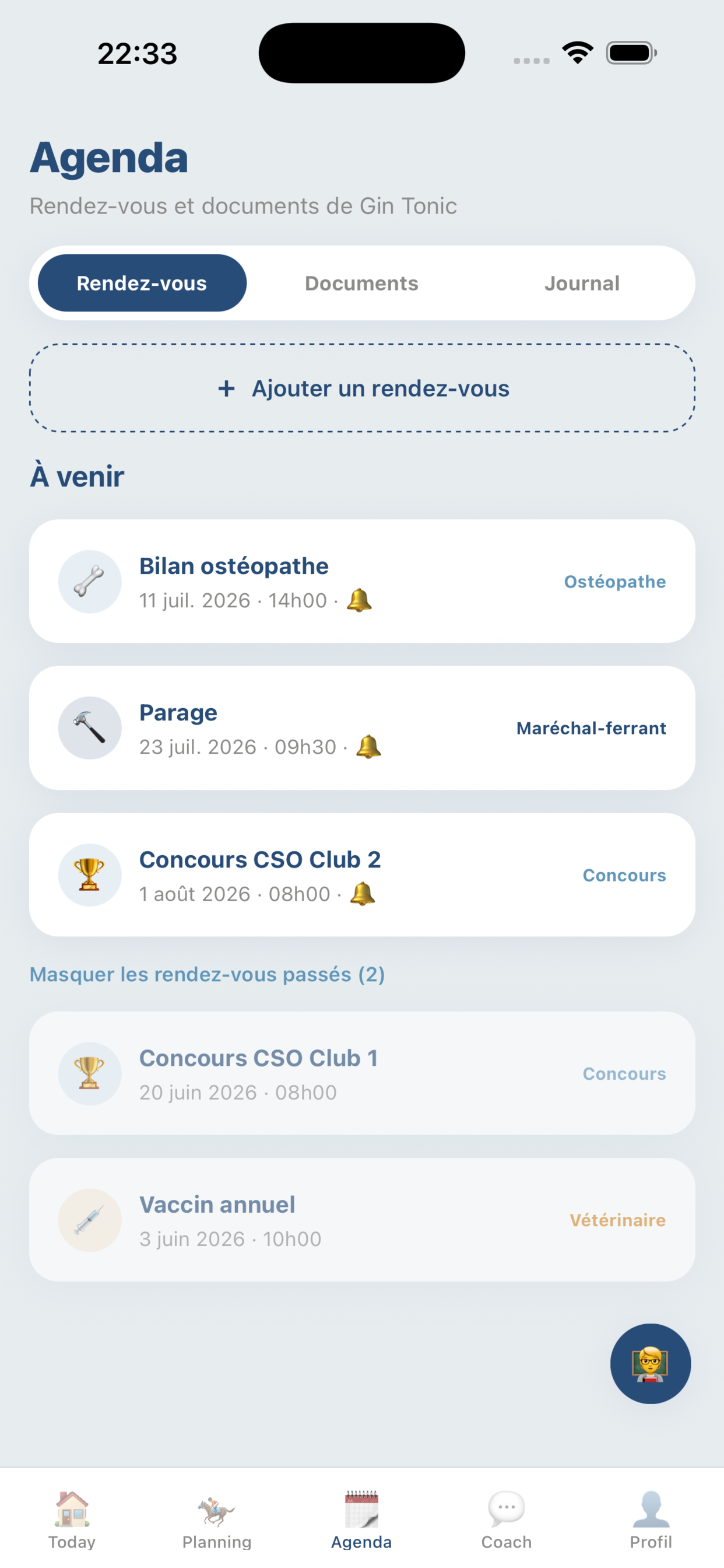Switch to the Coach tab
The height and width of the screenshot is (1568, 724).
tap(506, 1520)
